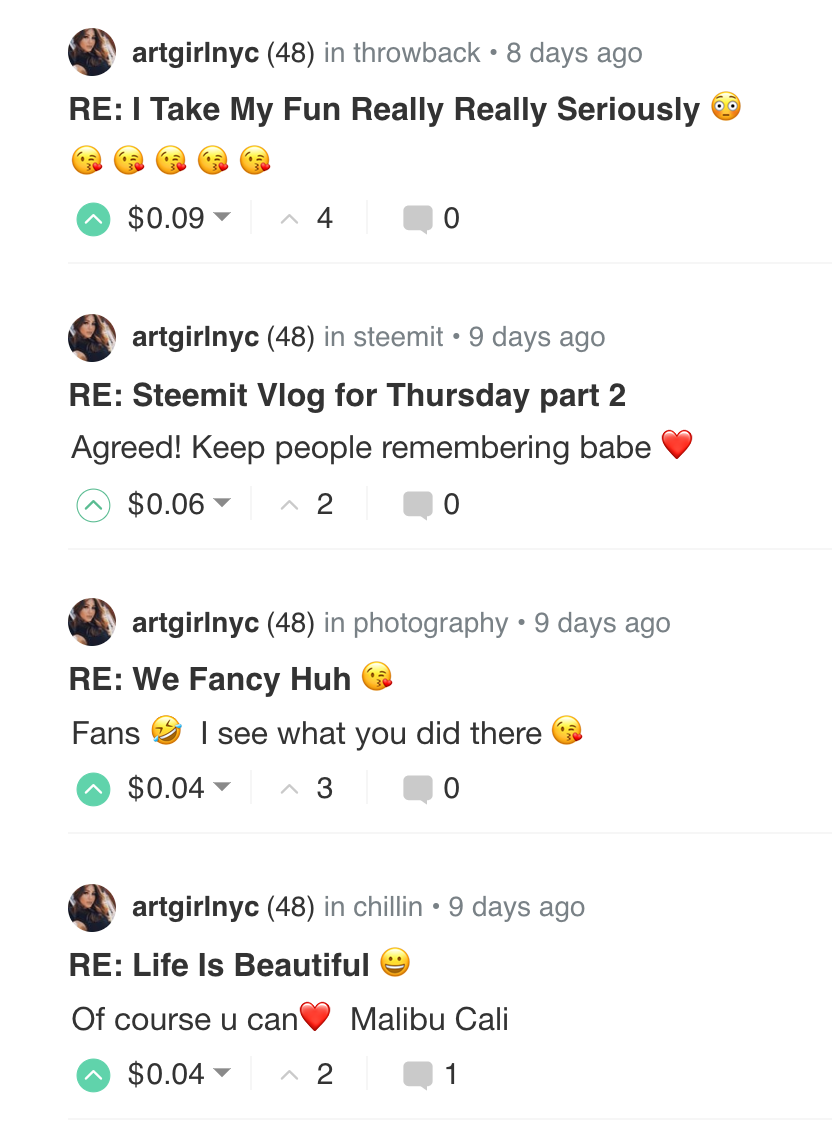Tap artgirlnyc avatar on the throwback reply
The image size is (832, 1136).
coord(92,52)
